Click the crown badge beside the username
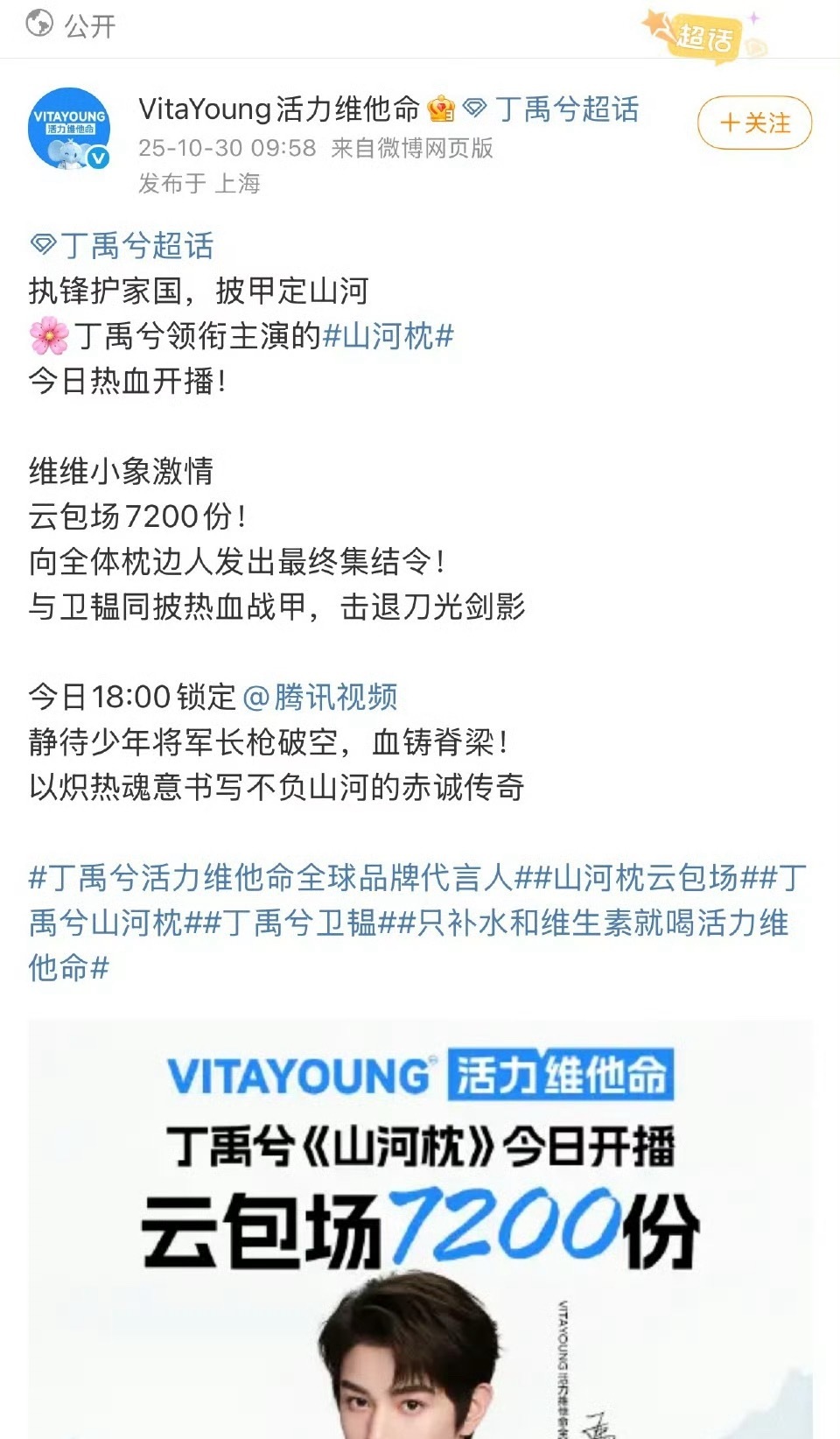840x1439 pixels. click(441, 109)
